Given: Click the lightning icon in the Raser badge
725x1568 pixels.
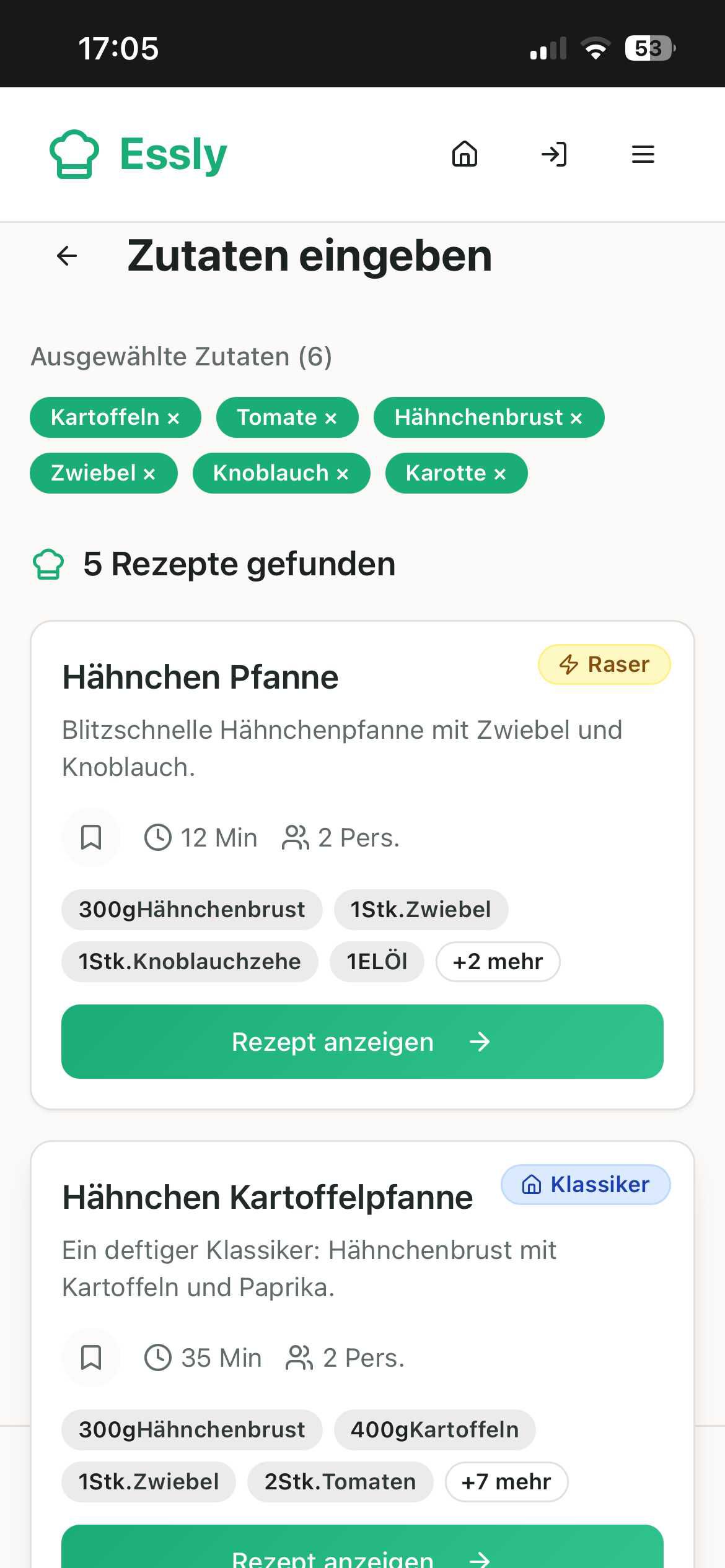Looking at the screenshot, I should 568,664.
